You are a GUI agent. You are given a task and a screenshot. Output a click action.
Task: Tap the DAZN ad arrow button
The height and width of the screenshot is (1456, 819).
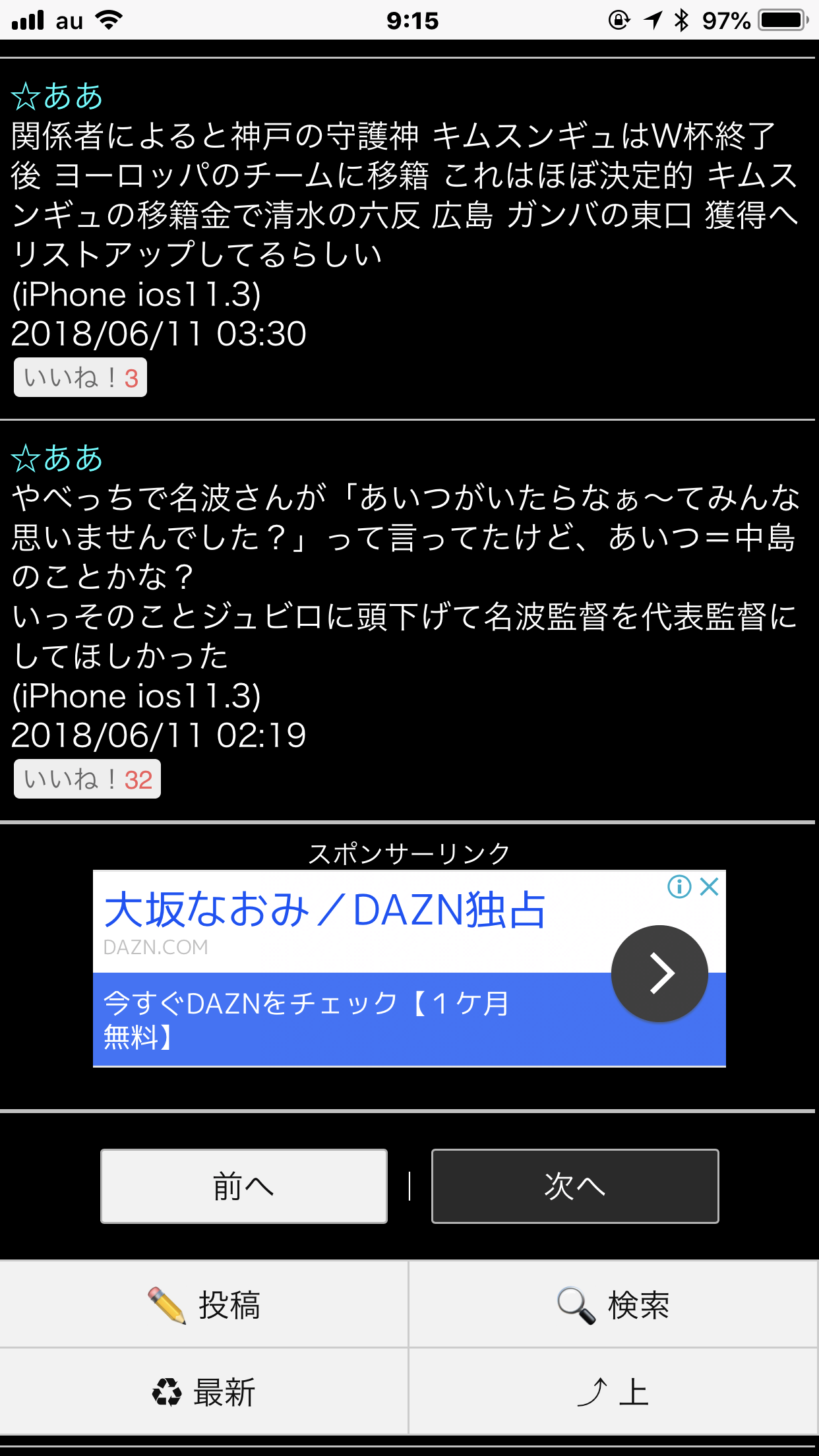pyautogui.click(x=659, y=973)
